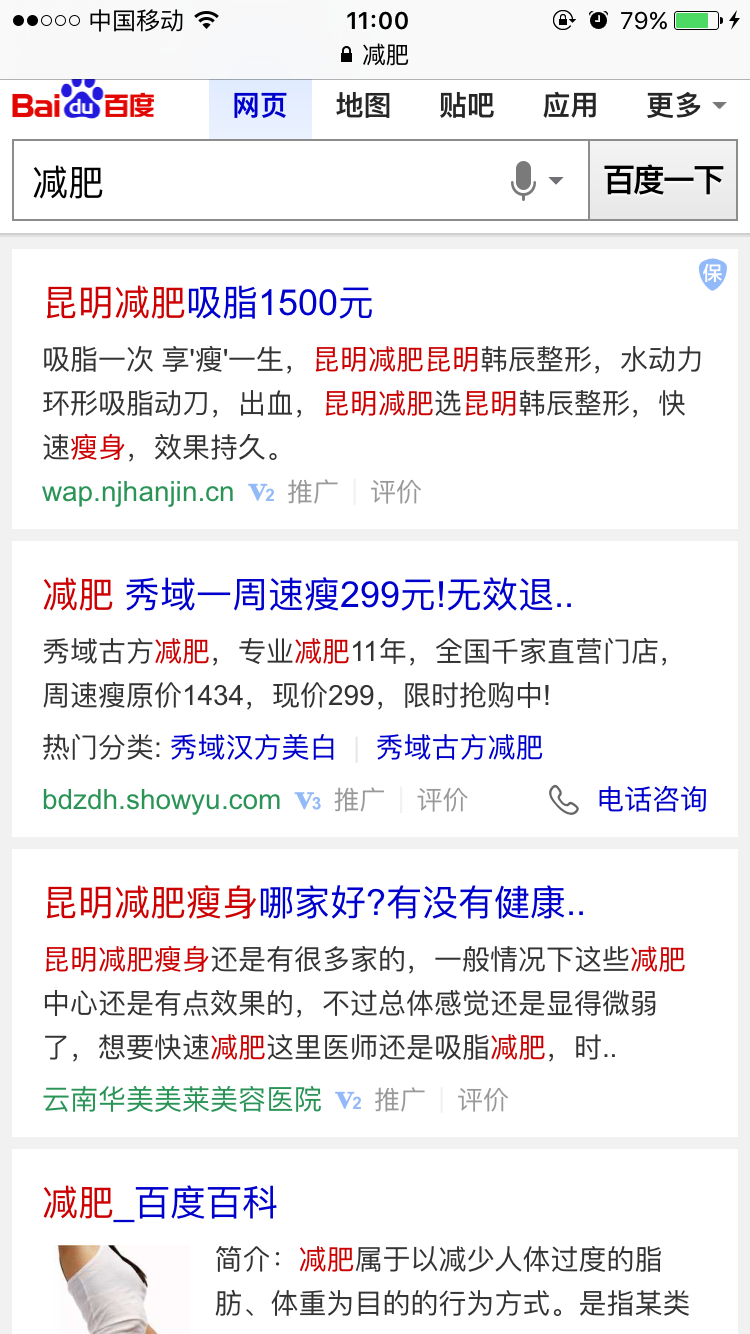Open the 秀域一周速瘦299元 result
The width and height of the screenshot is (750, 1334).
[x=308, y=596]
